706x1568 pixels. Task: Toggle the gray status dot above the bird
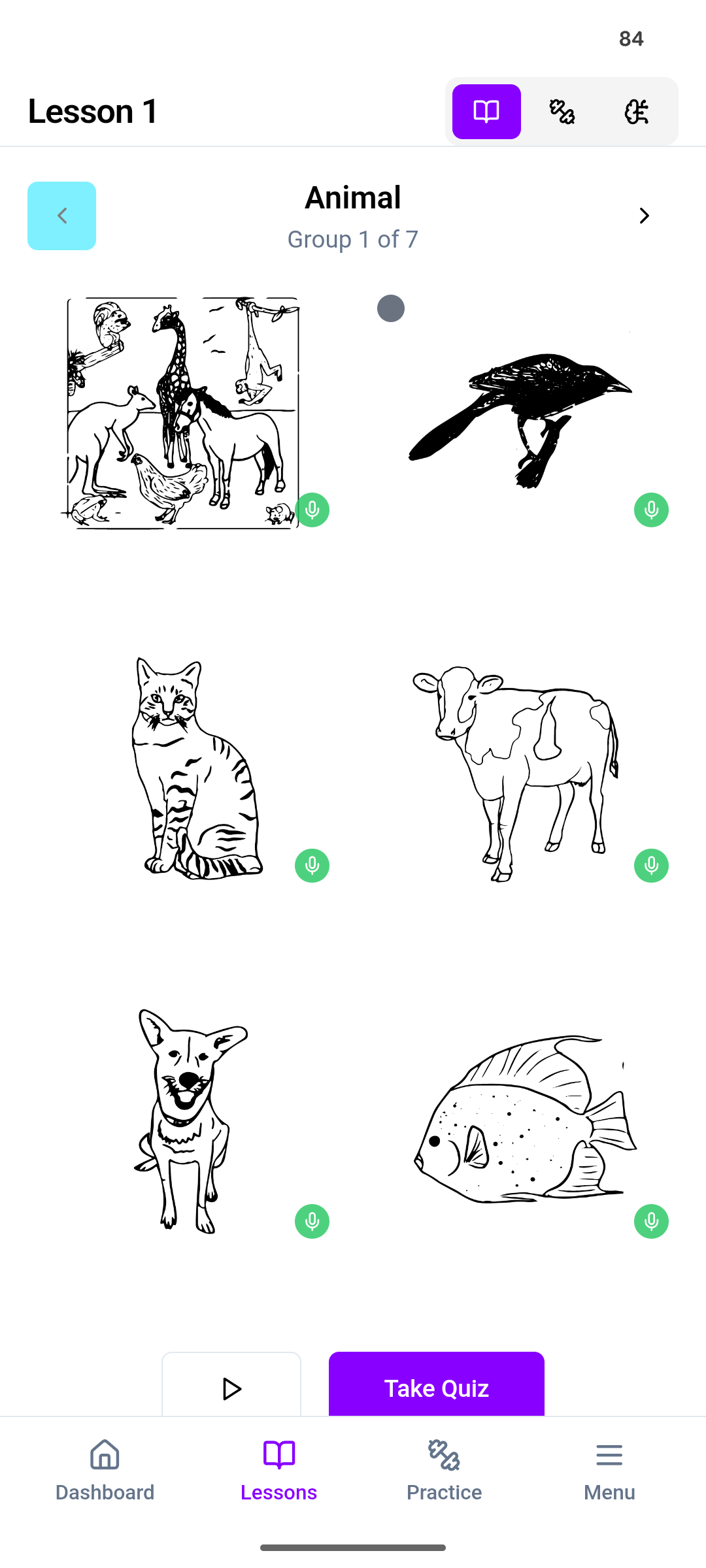pos(391,308)
